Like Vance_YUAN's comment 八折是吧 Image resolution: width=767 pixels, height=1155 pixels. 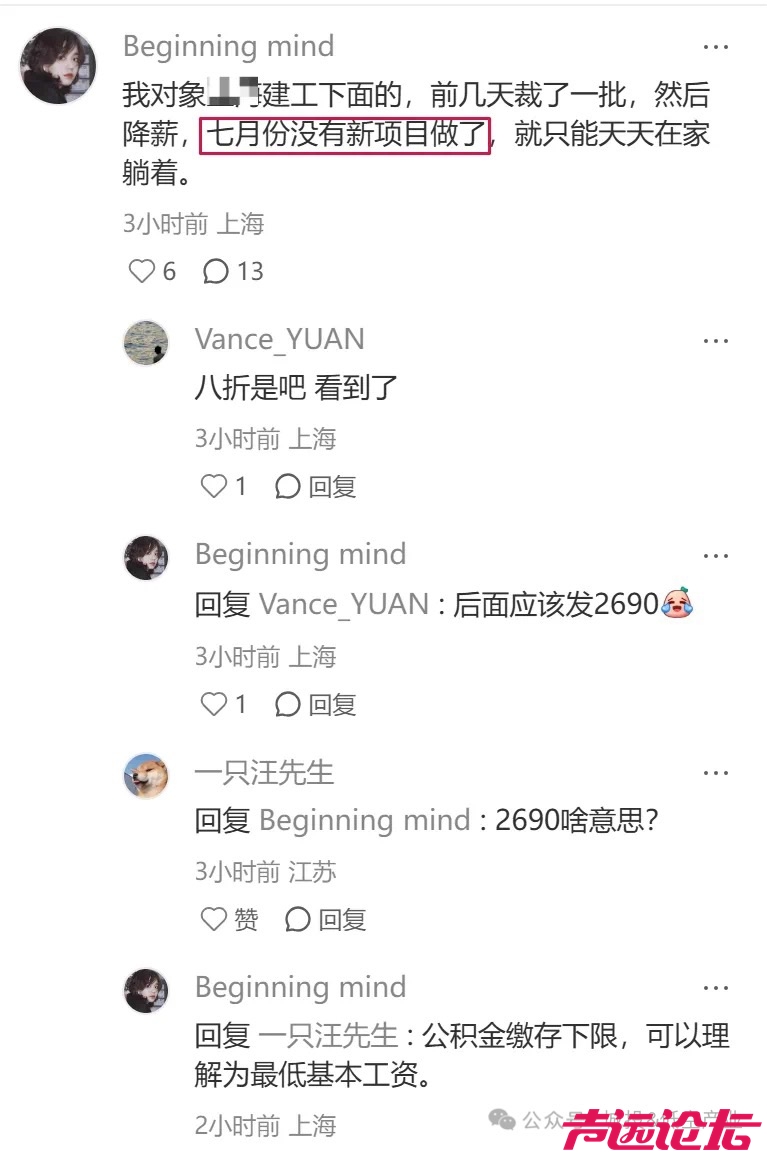click(215, 487)
